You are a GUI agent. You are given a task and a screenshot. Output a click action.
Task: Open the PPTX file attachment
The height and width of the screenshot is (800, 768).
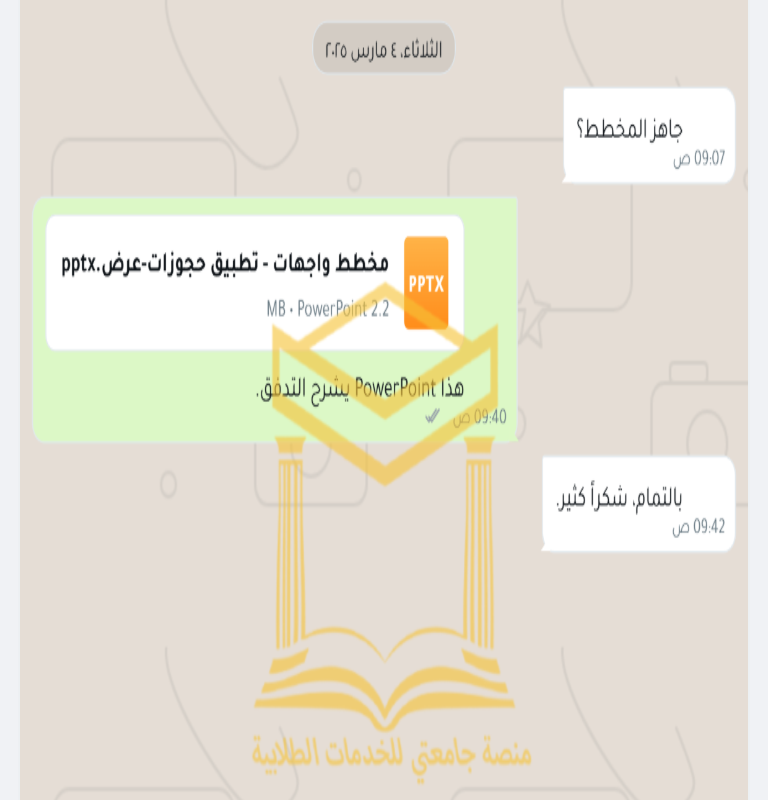tap(255, 282)
